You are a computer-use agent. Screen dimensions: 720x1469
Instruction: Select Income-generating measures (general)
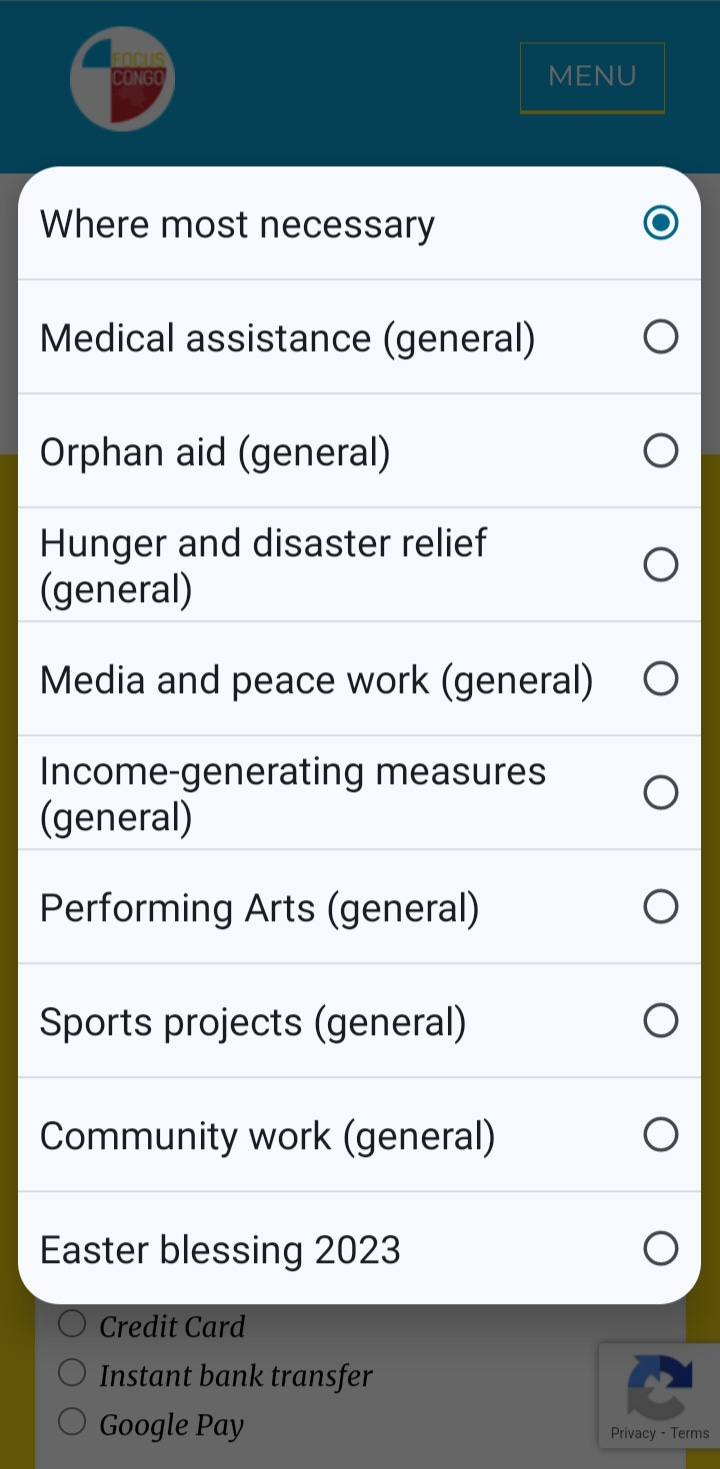[359, 793]
